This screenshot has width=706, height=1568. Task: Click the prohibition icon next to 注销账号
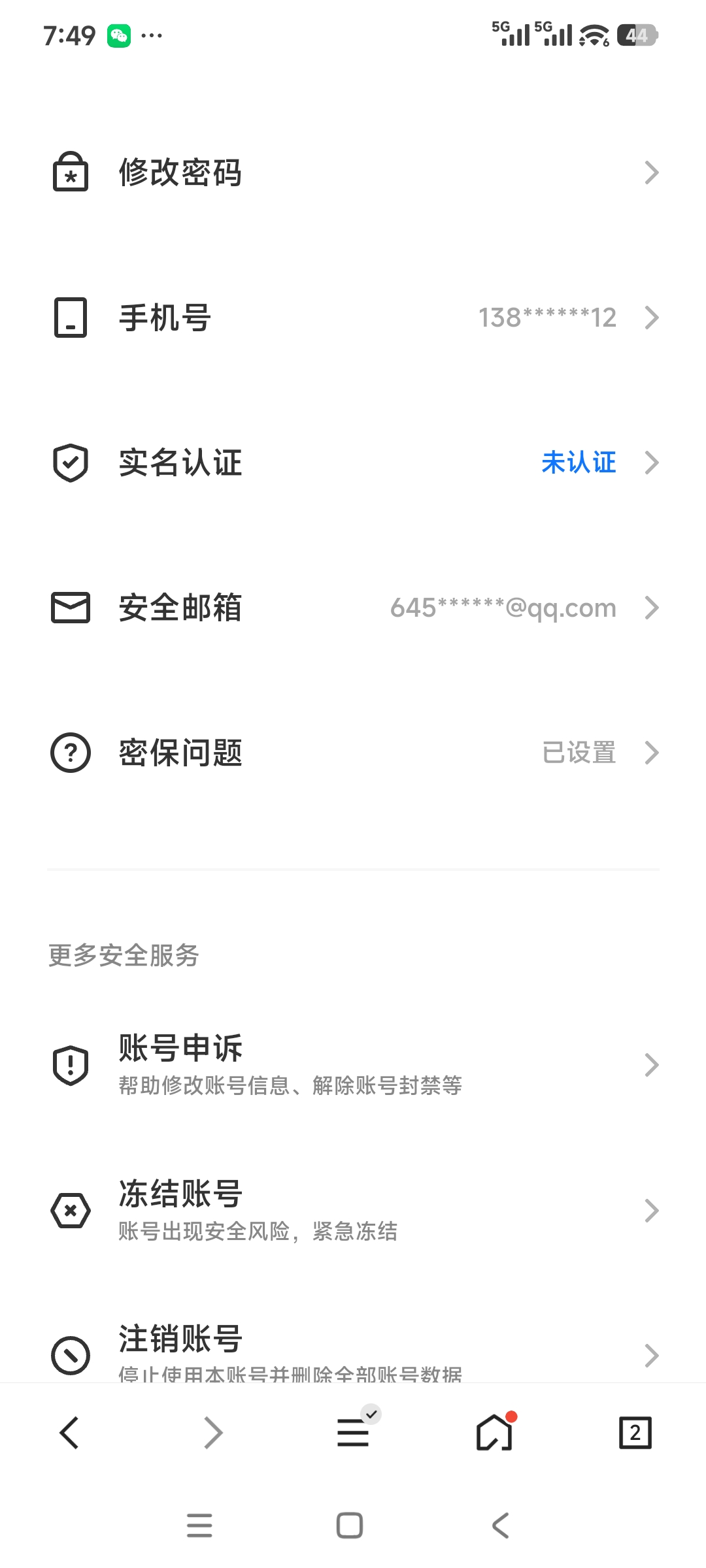[x=70, y=1354]
